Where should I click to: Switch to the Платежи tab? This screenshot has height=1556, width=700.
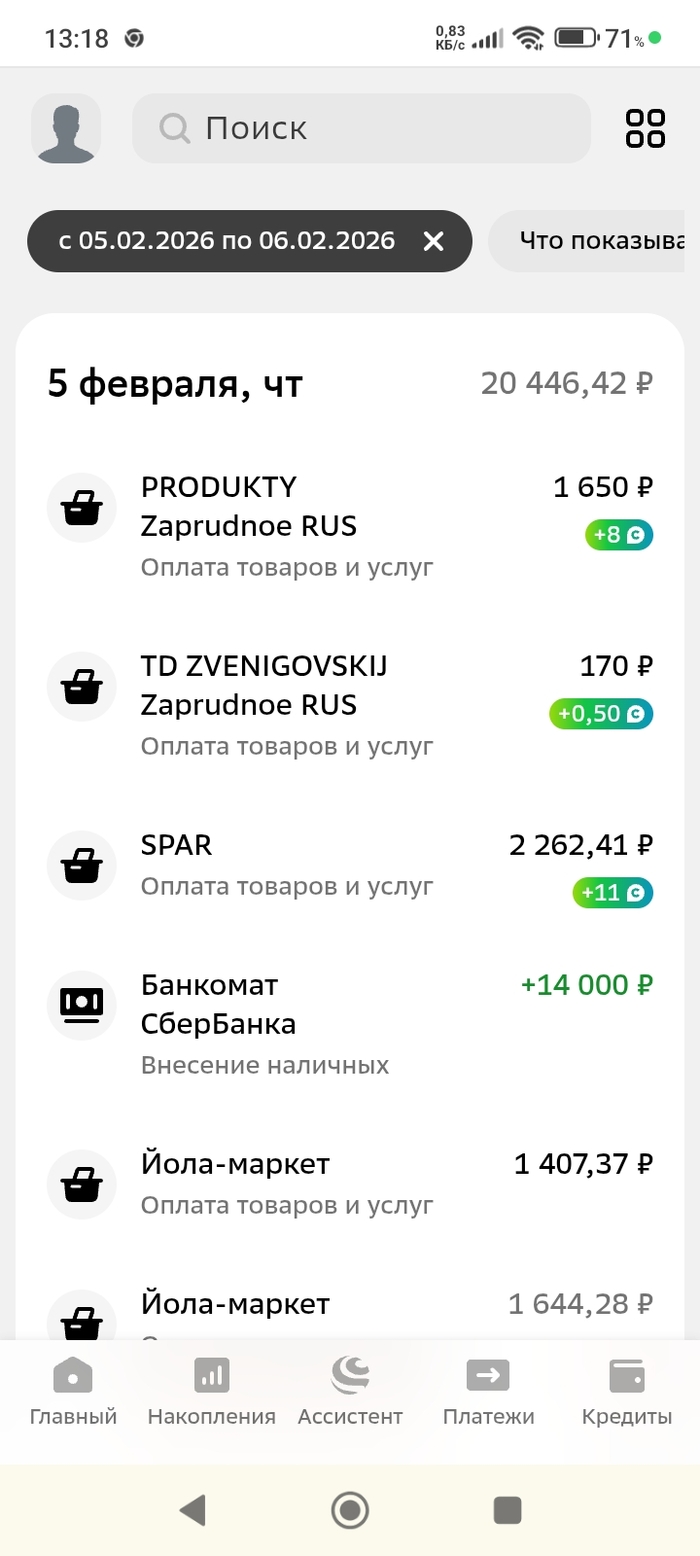click(x=488, y=1392)
